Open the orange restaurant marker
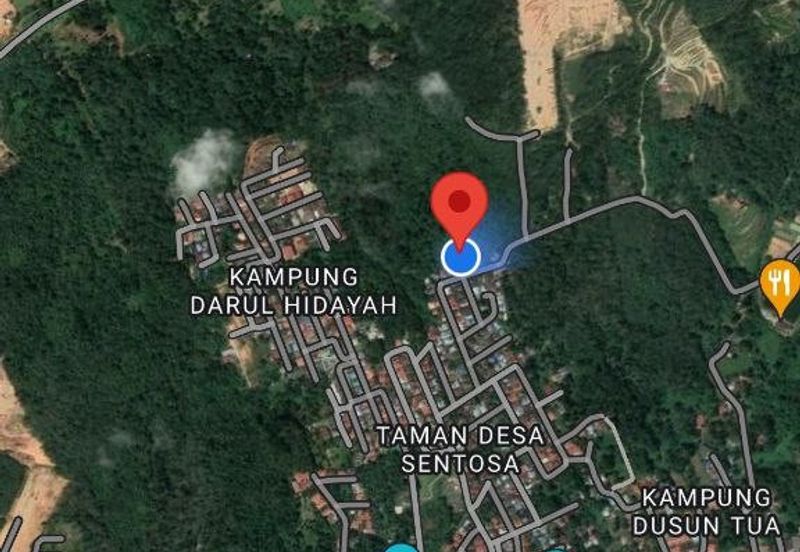 click(x=781, y=282)
